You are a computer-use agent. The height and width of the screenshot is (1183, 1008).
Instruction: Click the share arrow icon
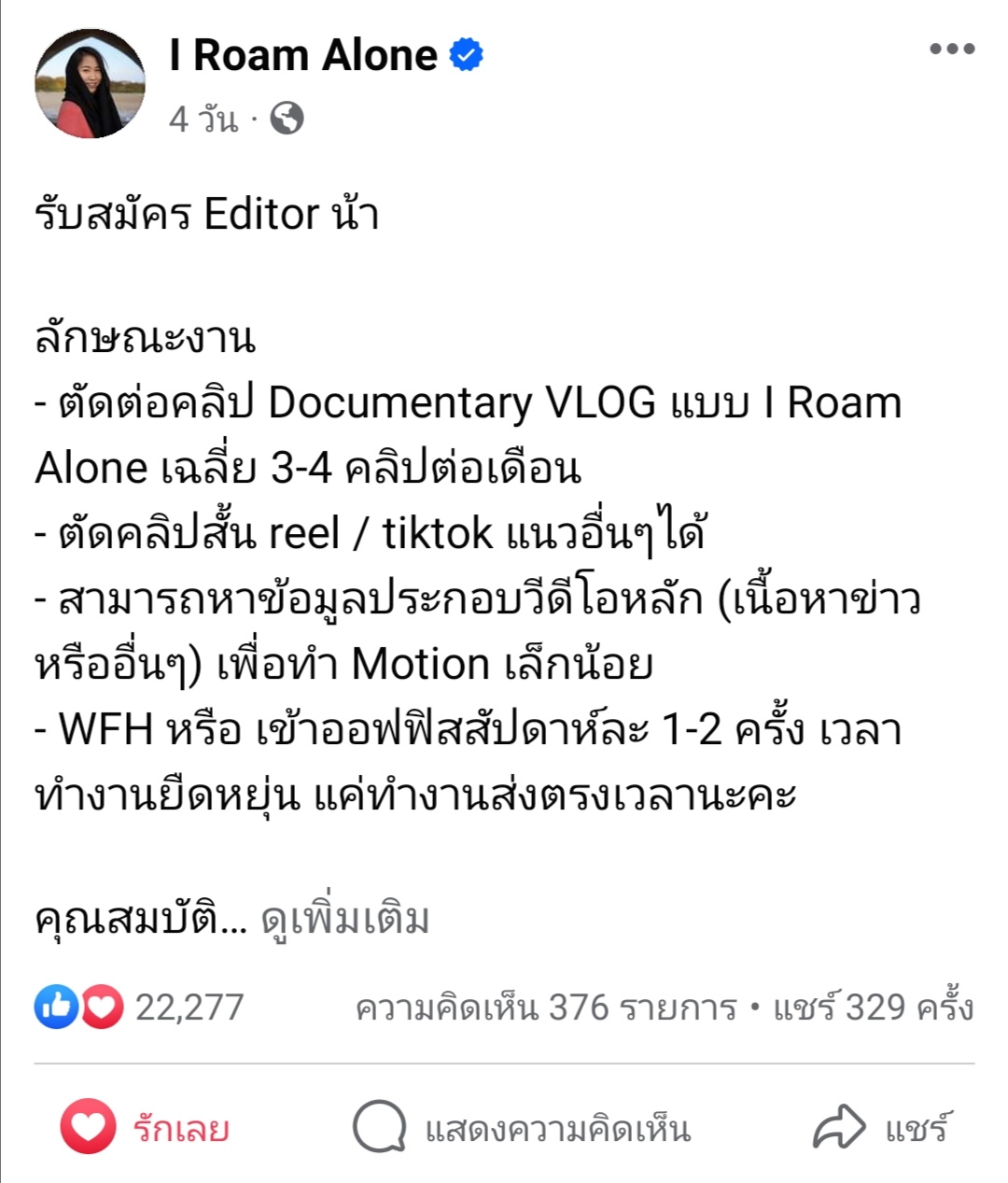point(839,1125)
